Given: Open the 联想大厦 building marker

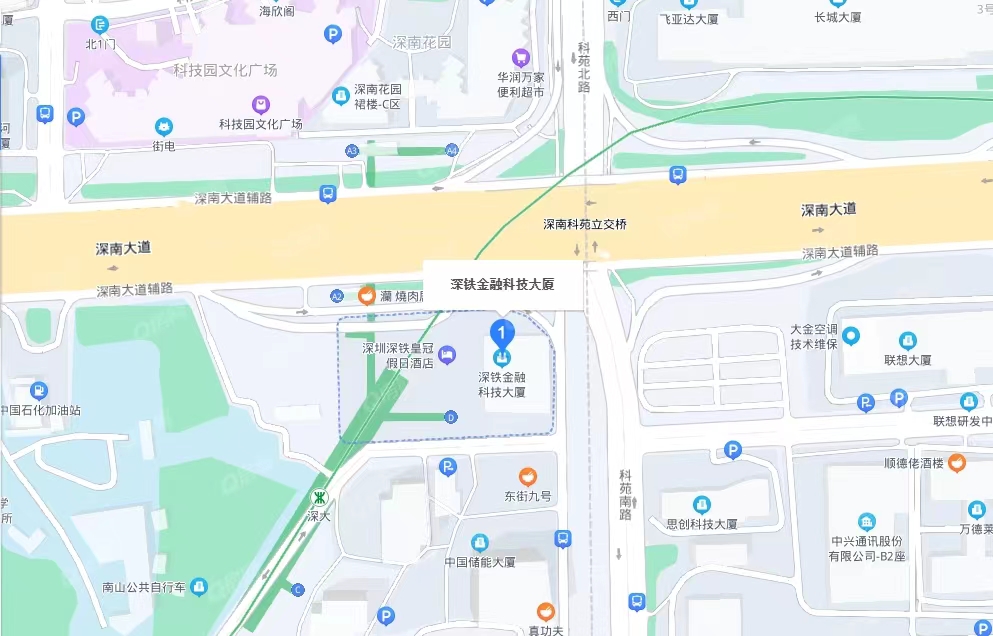Looking at the screenshot, I should pos(907,341).
